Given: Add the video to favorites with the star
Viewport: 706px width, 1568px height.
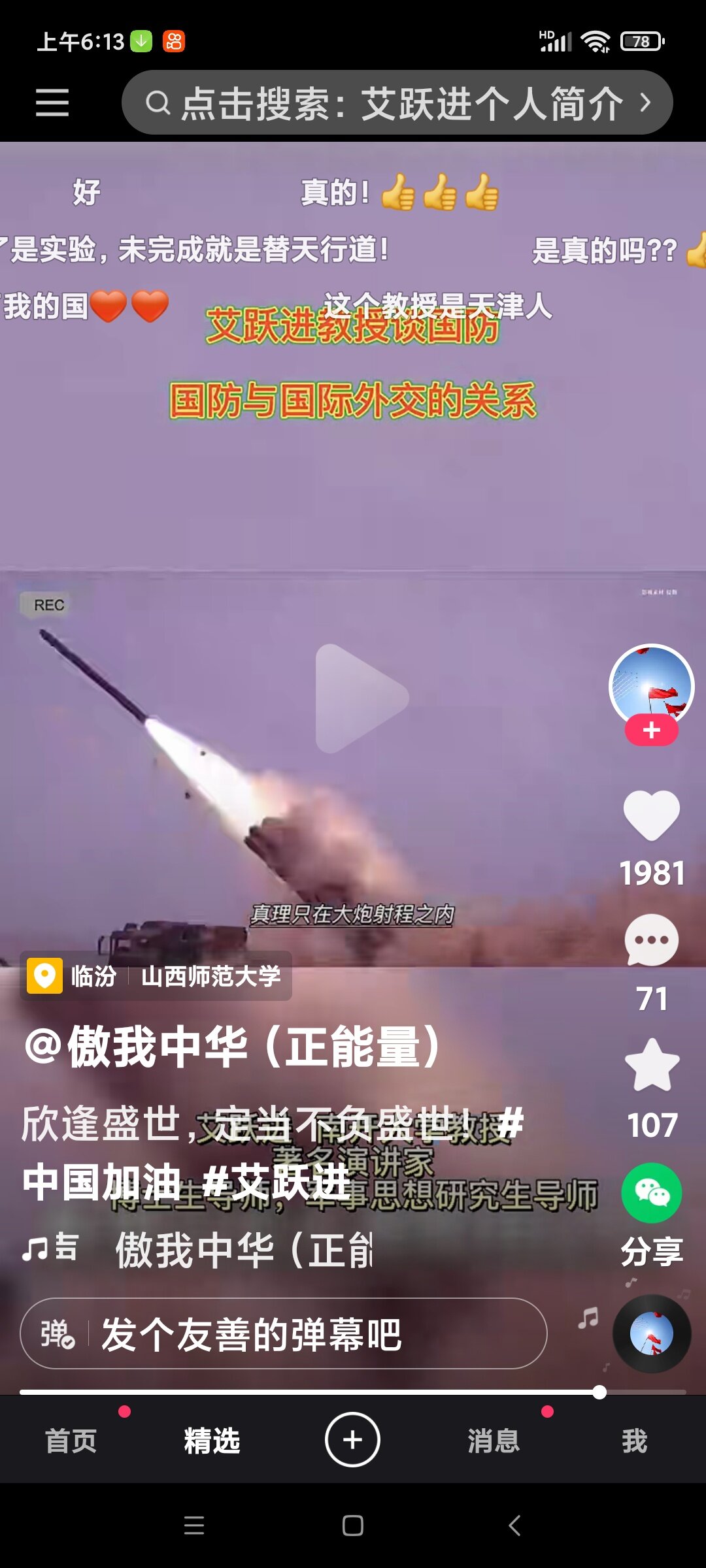Looking at the screenshot, I should pyautogui.click(x=651, y=1066).
